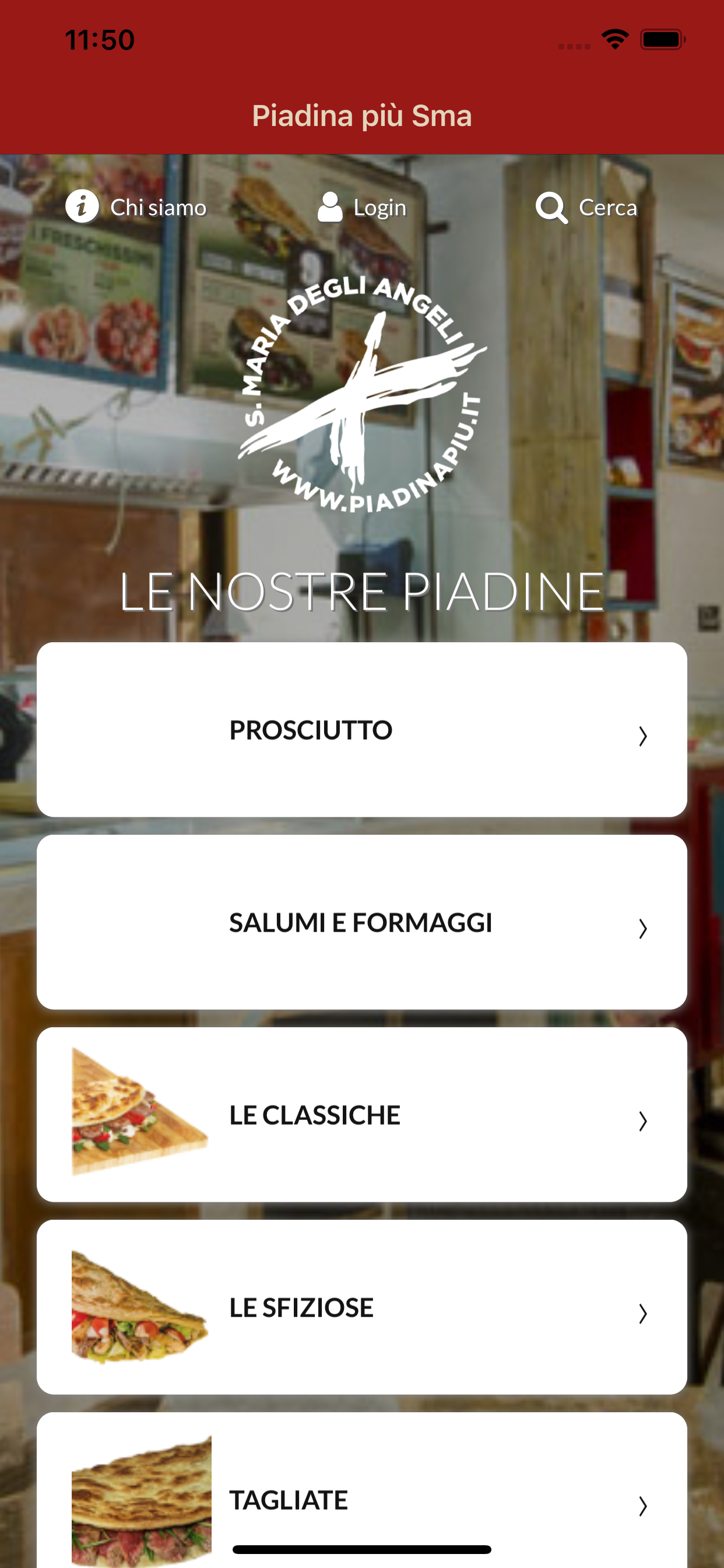Open the Tagliate category

point(362,1490)
